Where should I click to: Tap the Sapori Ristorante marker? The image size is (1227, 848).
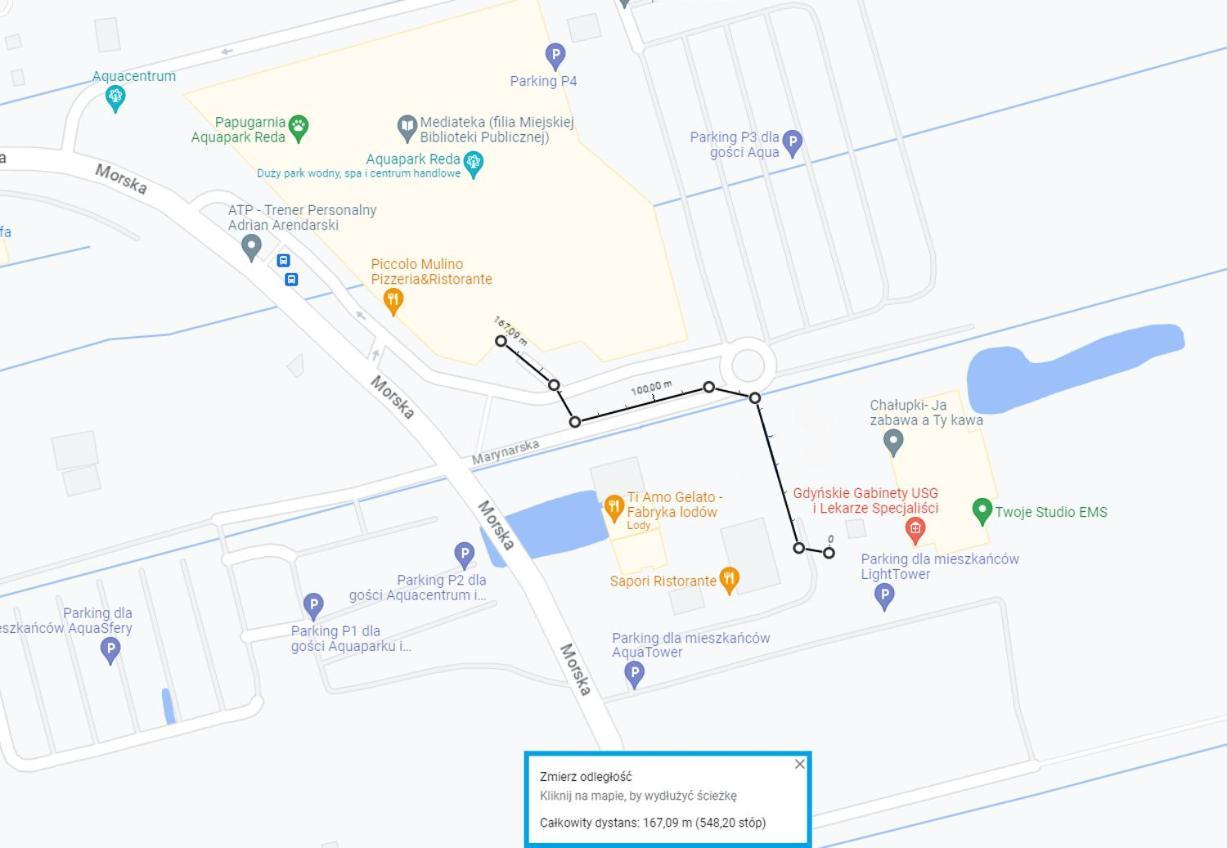[730, 579]
